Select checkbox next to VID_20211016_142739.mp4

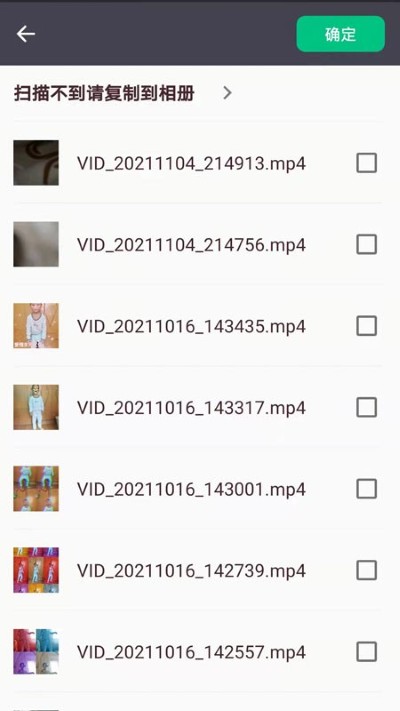coord(366,570)
